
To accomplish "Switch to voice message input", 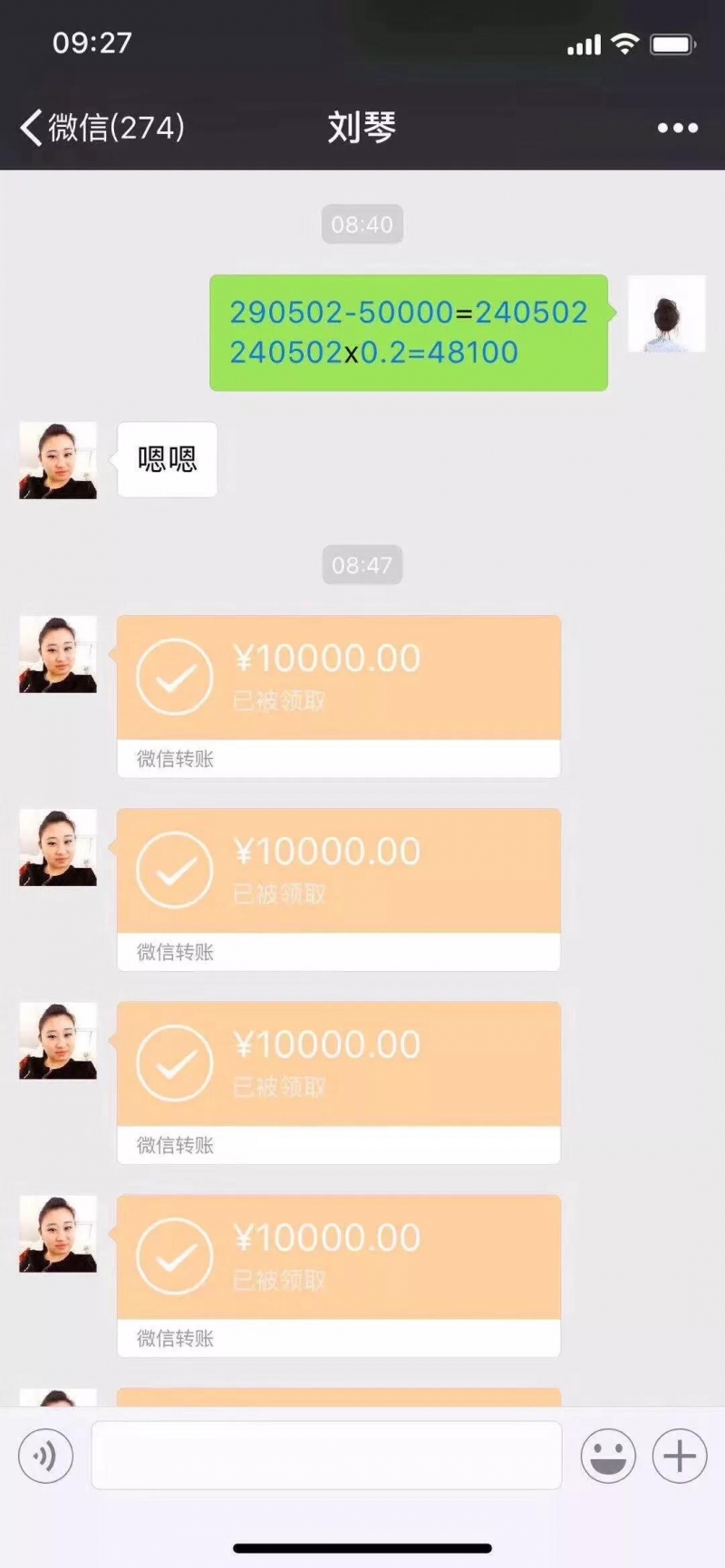I will [x=45, y=1456].
